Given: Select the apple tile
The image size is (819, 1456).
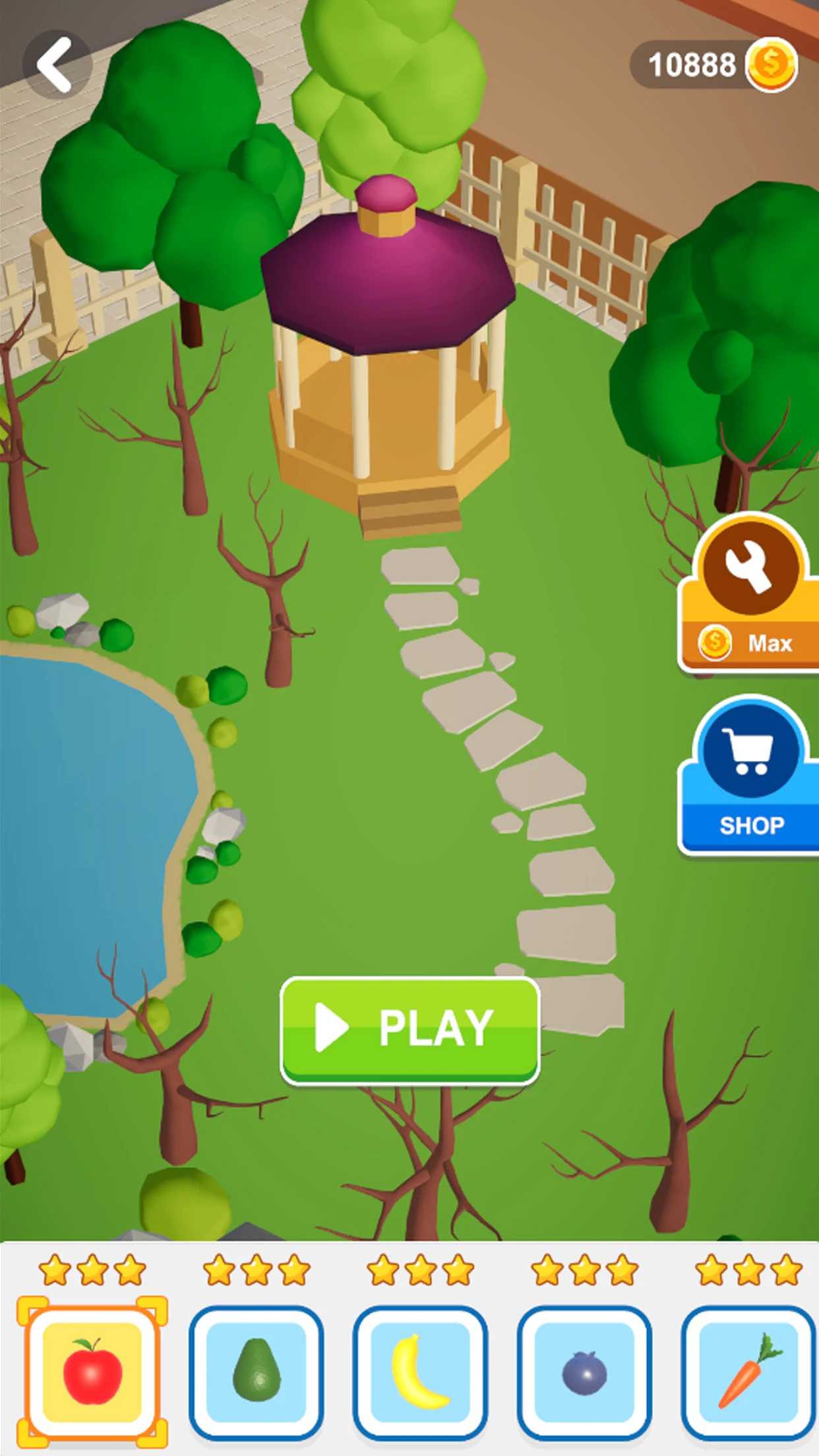Looking at the screenshot, I should tap(92, 1372).
